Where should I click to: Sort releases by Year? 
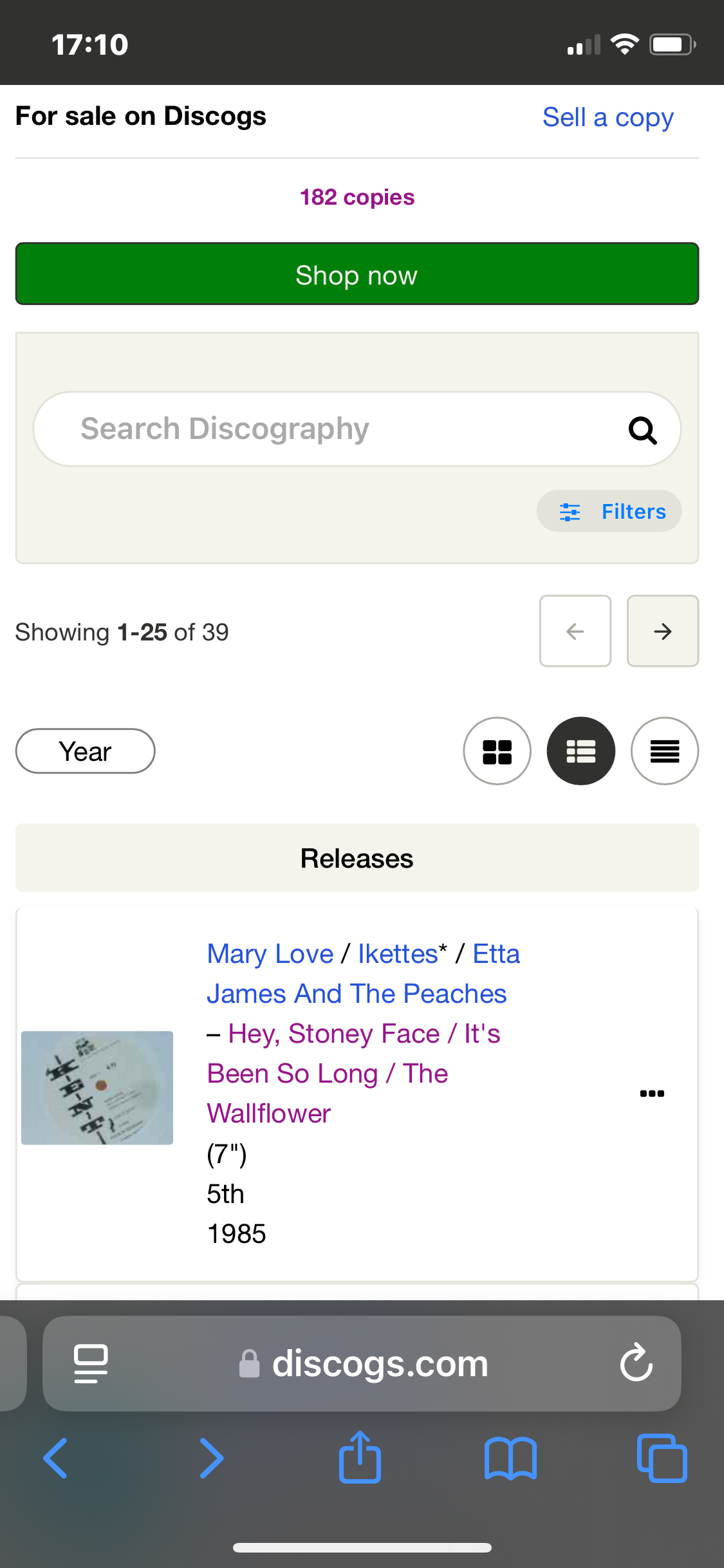(x=85, y=751)
